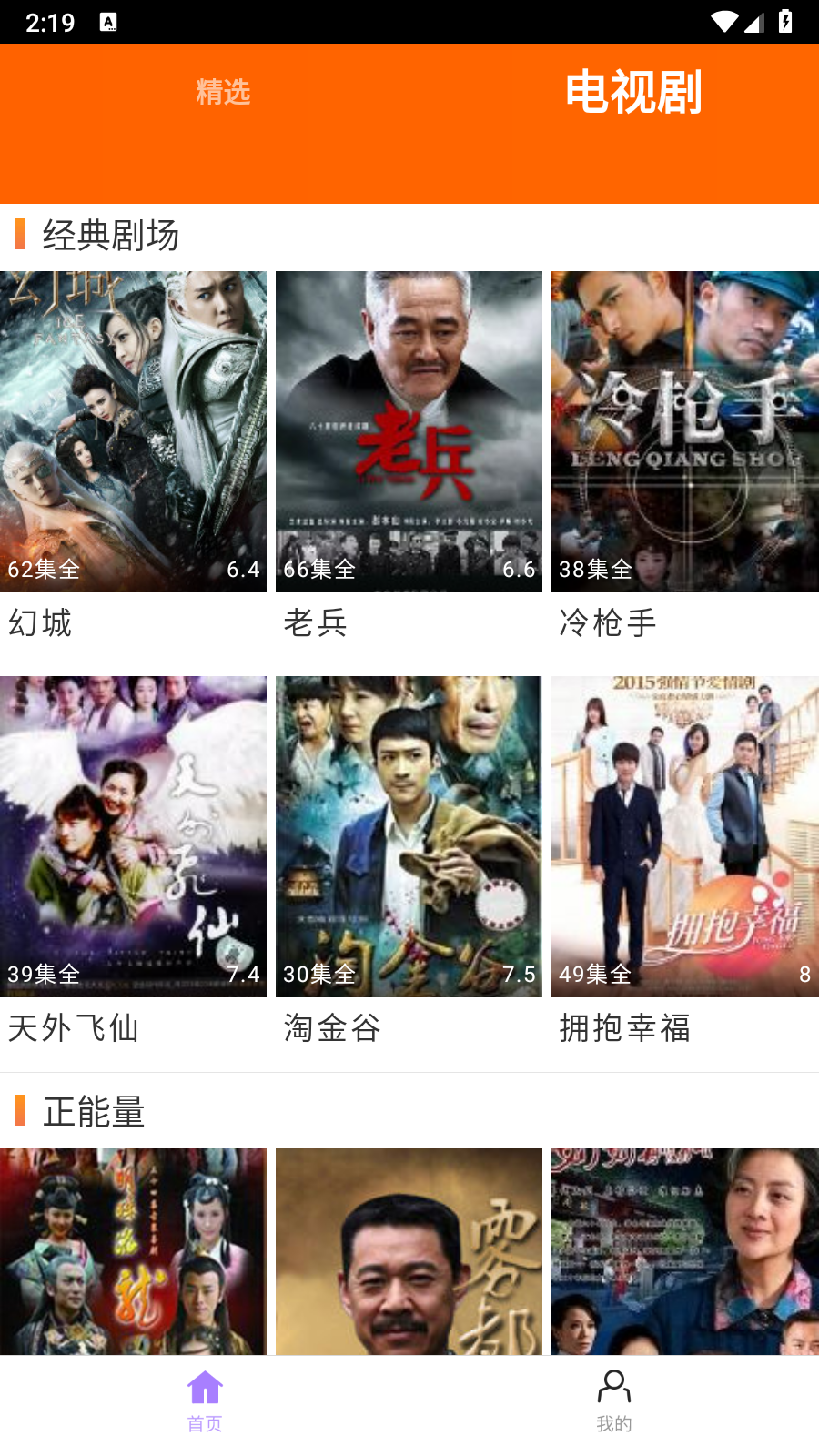Tap the rating 7.4 on 天外飞仙 poster

point(244,974)
